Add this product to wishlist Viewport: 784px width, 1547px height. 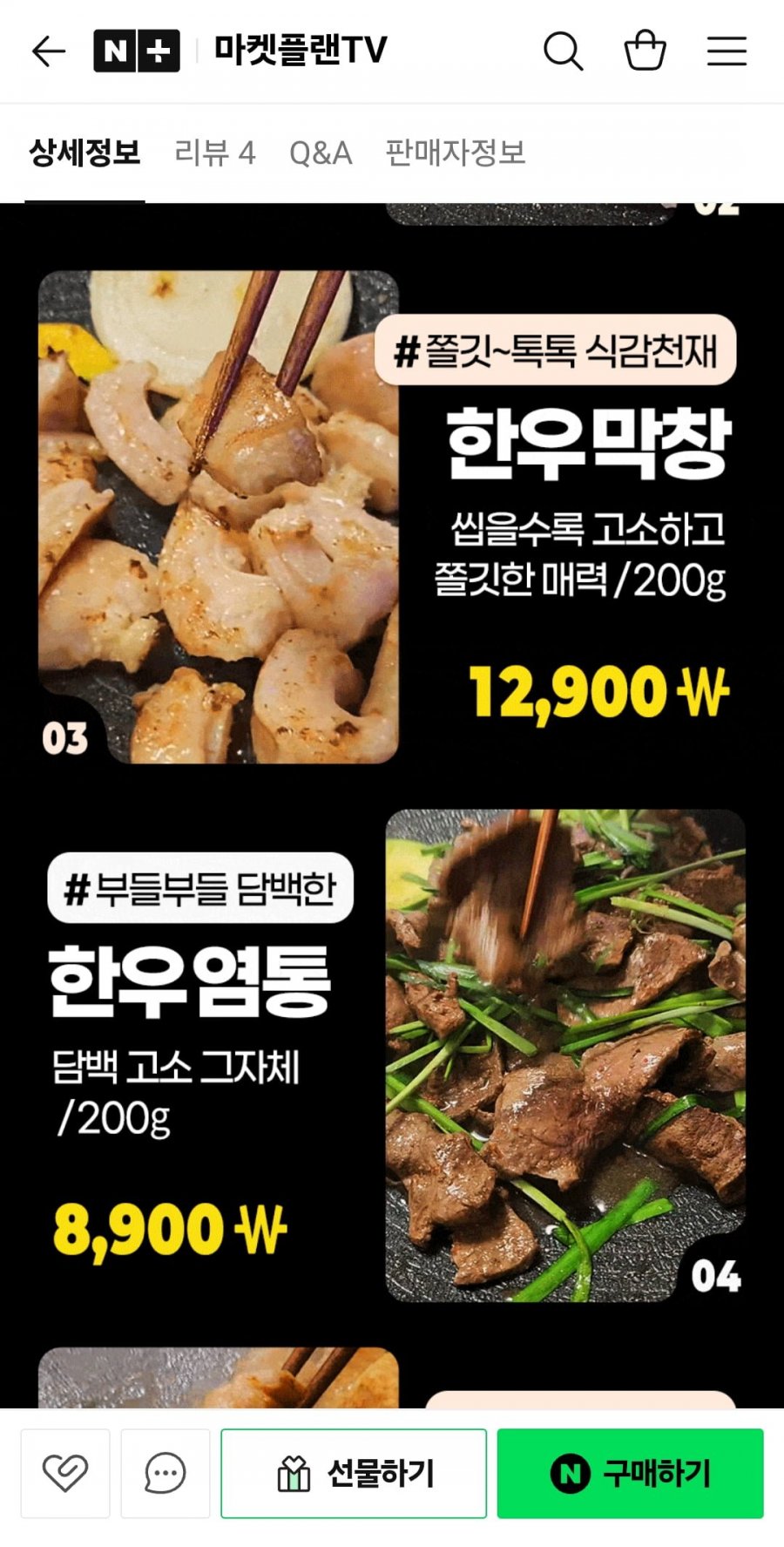(65, 1473)
